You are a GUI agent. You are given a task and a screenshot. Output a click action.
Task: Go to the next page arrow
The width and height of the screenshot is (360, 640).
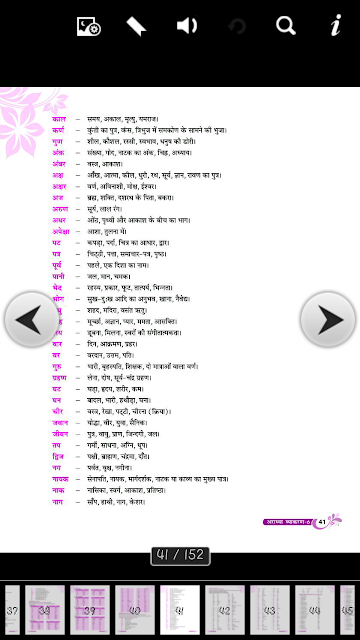[x=328, y=320]
